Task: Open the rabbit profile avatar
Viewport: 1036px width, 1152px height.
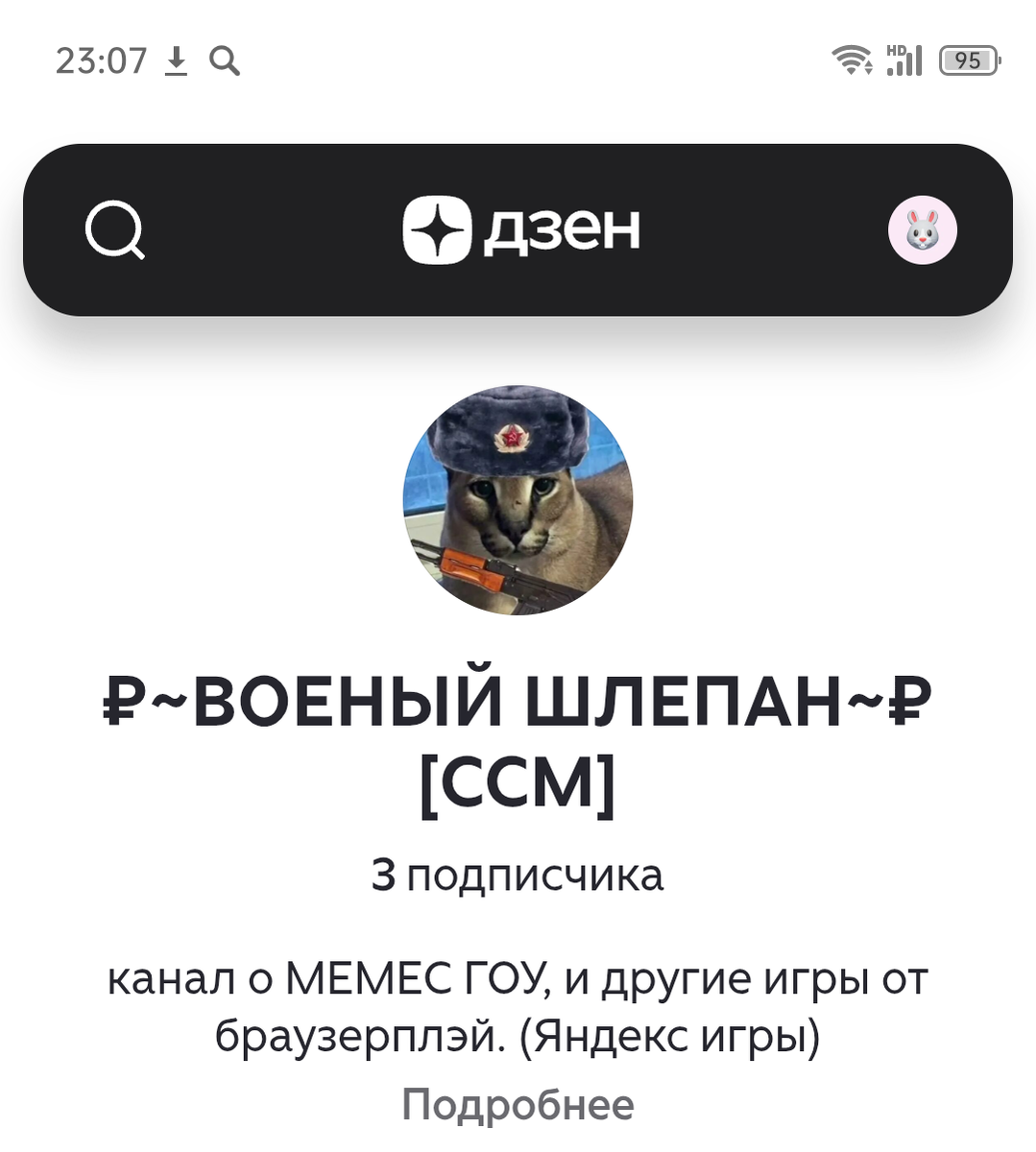Action: click(922, 230)
